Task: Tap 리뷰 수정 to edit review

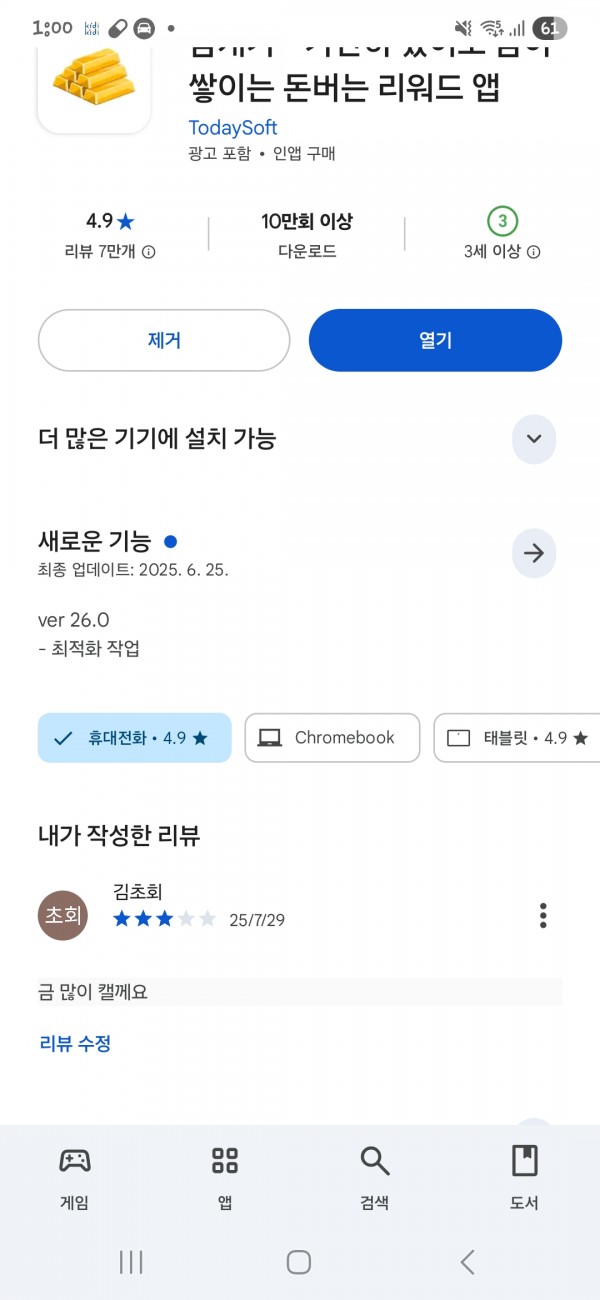Action: click(x=75, y=1044)
